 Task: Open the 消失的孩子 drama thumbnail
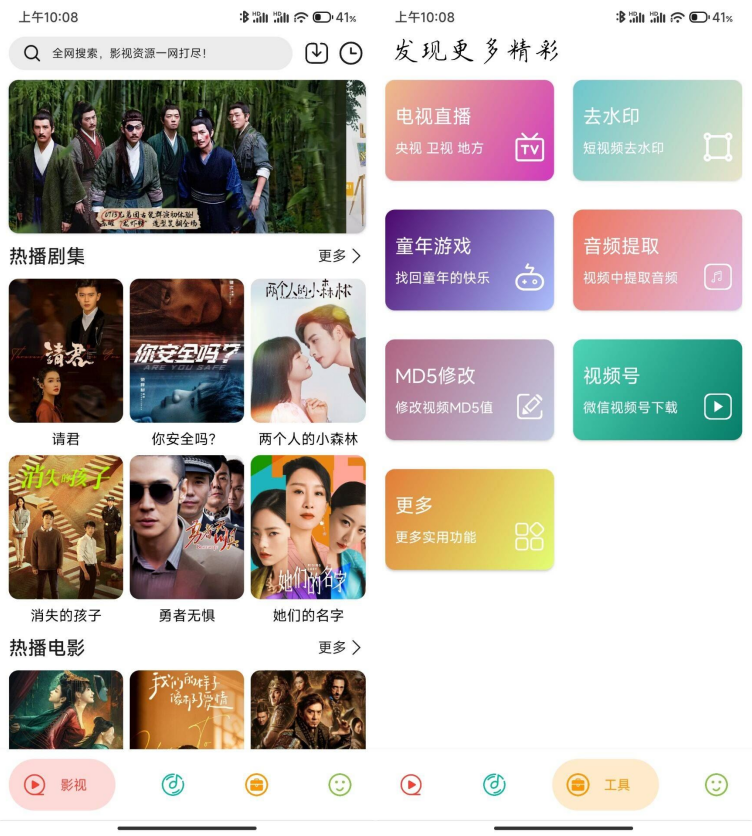[x=66, y=525]
